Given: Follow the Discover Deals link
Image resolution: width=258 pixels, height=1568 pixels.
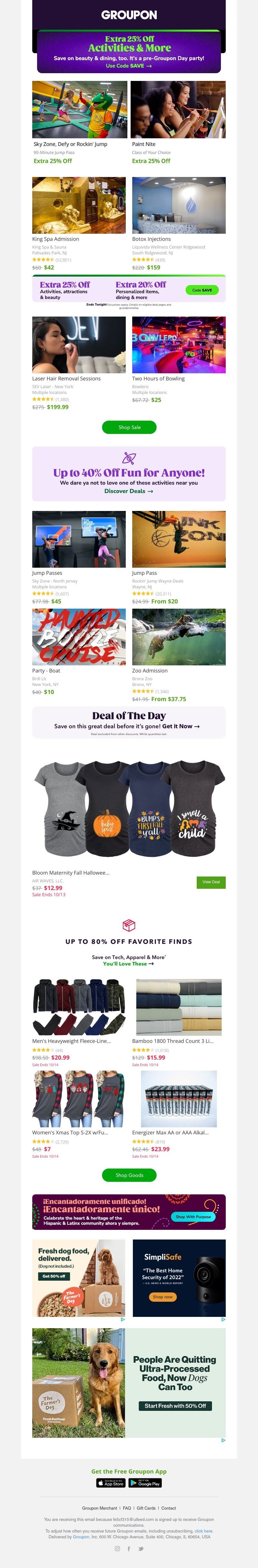Looking at the screenshot, I should [x=128, y=491].
